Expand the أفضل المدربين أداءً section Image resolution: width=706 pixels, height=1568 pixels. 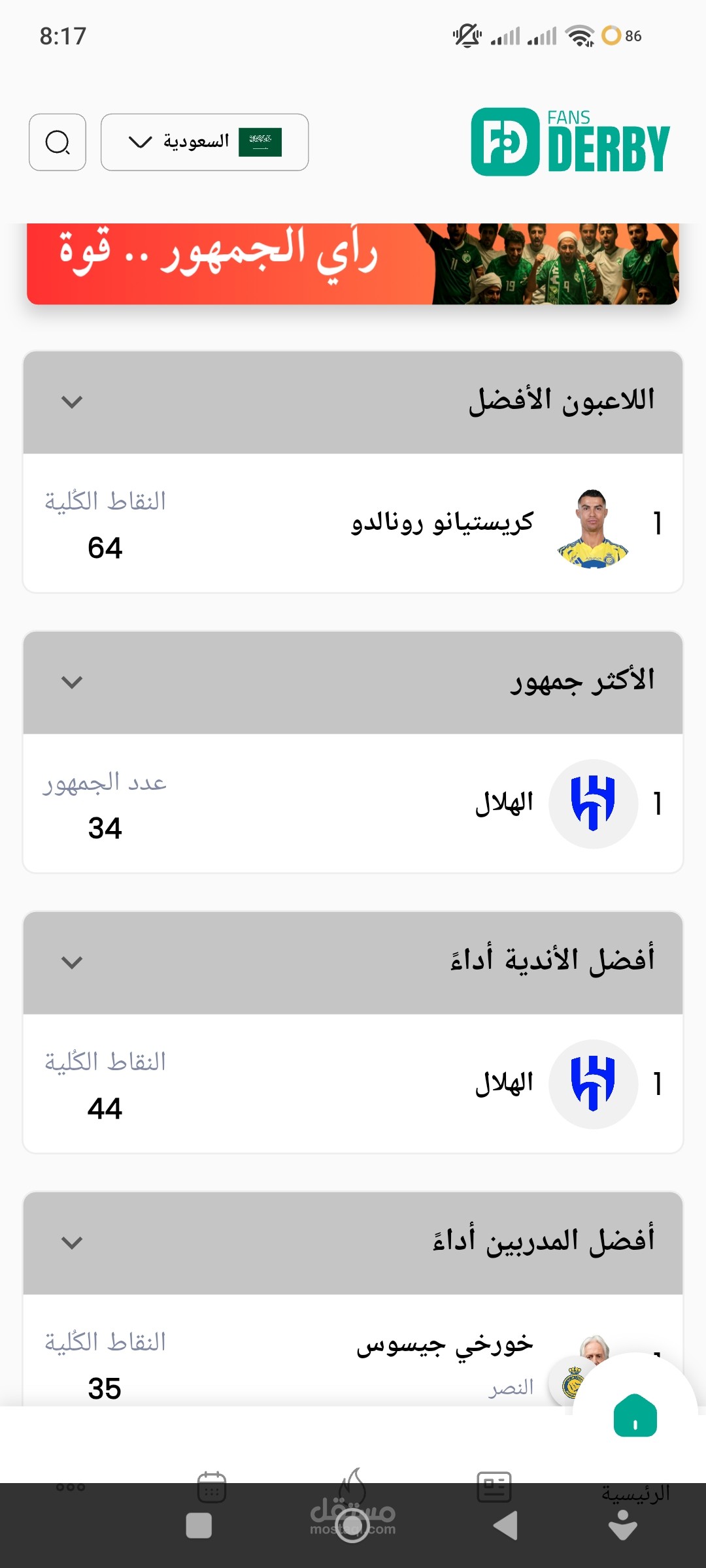[x=72, y=1243]
